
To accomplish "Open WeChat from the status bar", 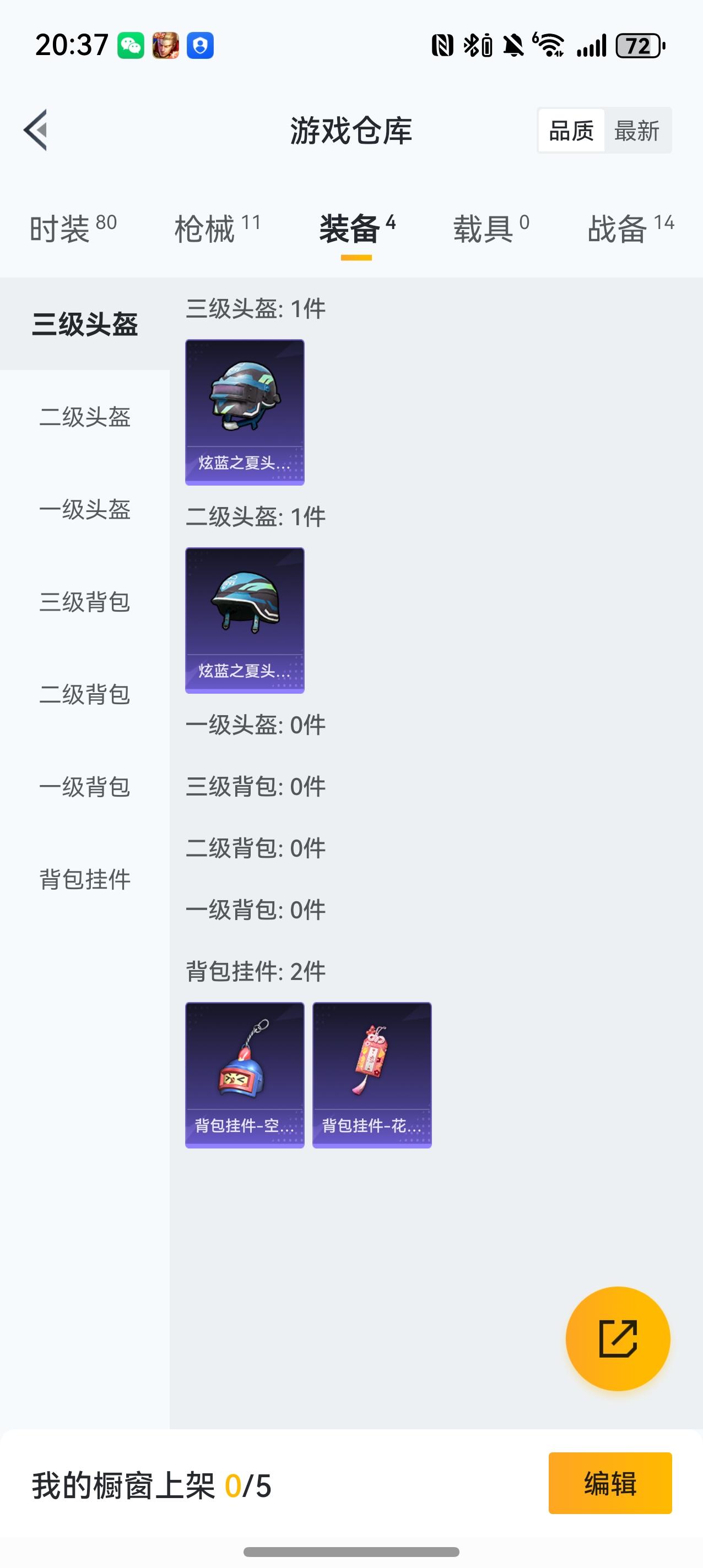I will pos(130,44).
